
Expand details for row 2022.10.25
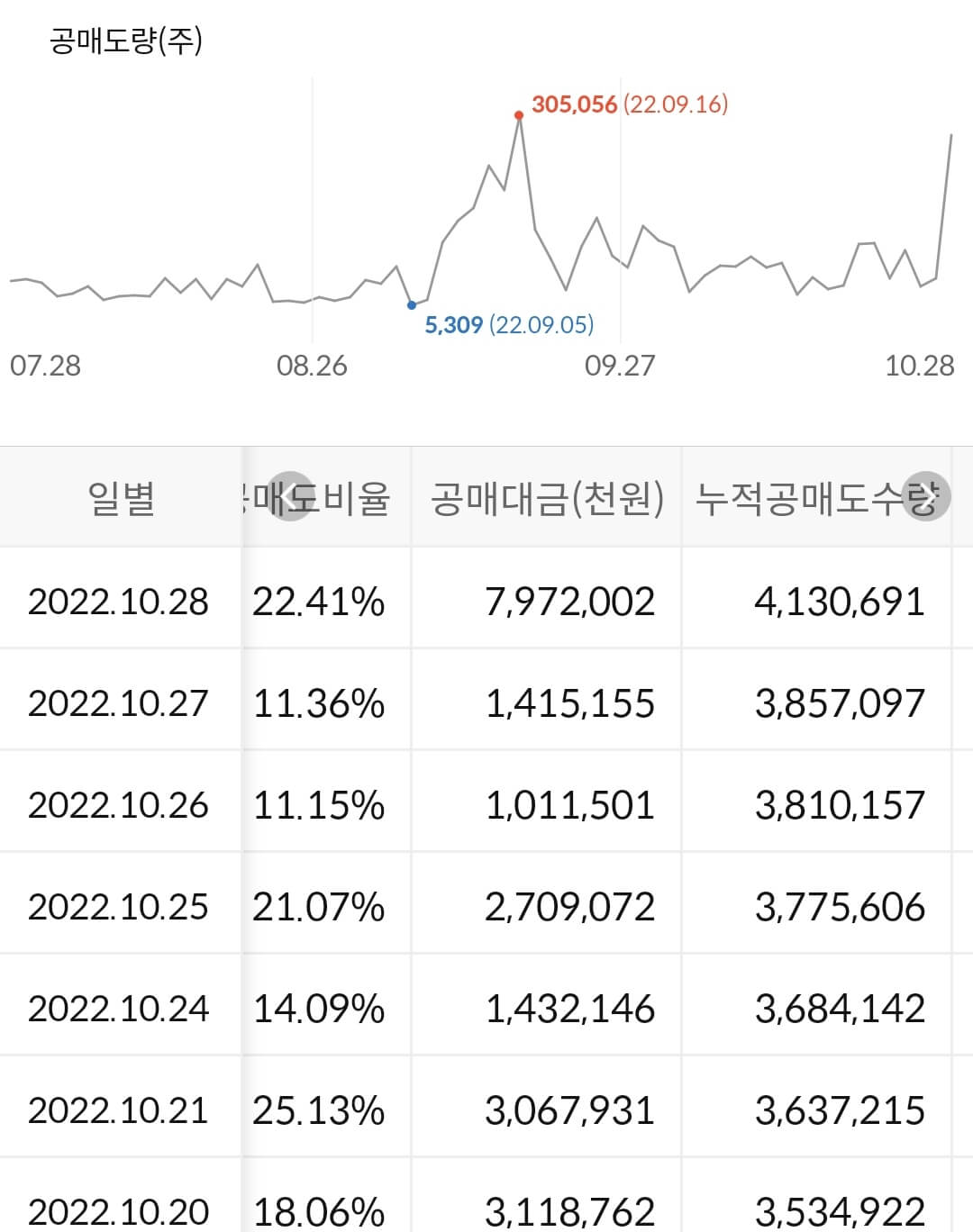pyautogui.click(x=122, y=907)
